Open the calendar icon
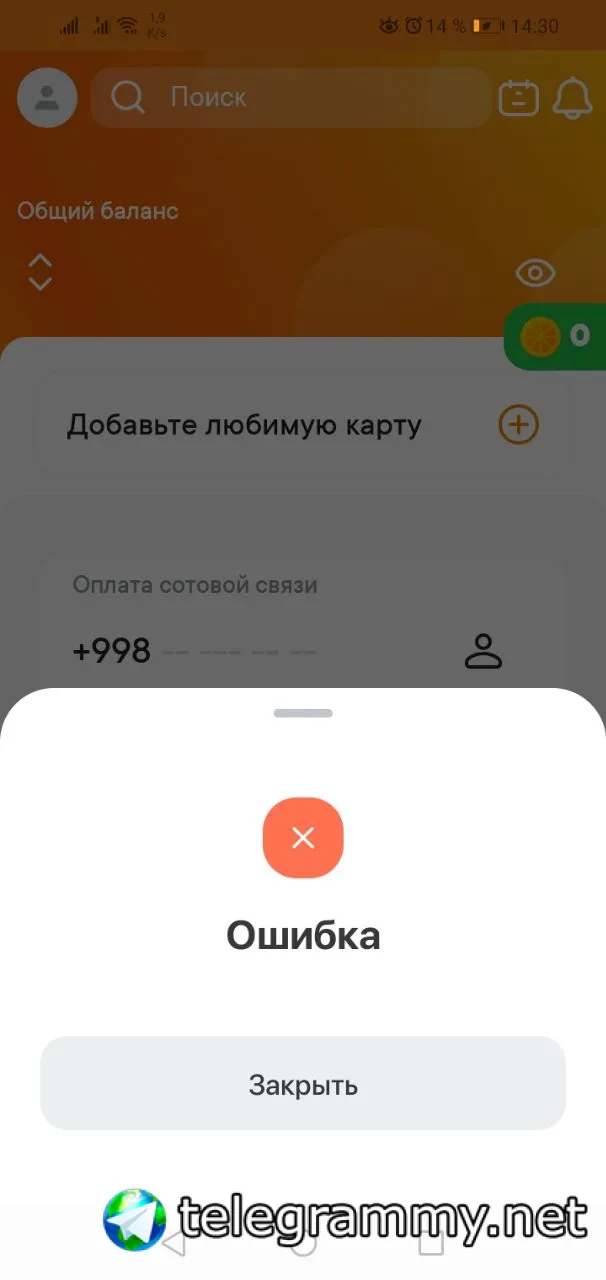 pos(518,98)
